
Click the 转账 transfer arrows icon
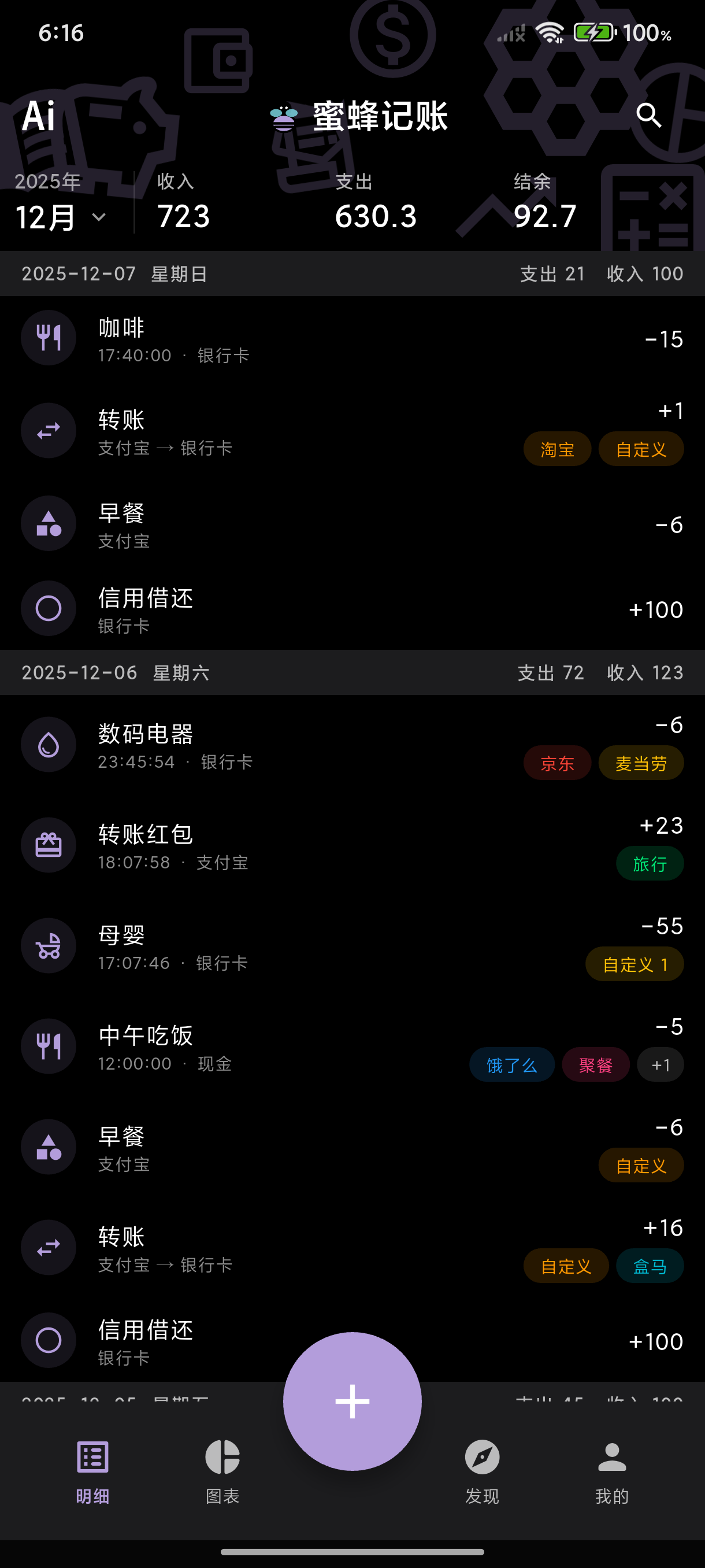[x=48, y=431]
